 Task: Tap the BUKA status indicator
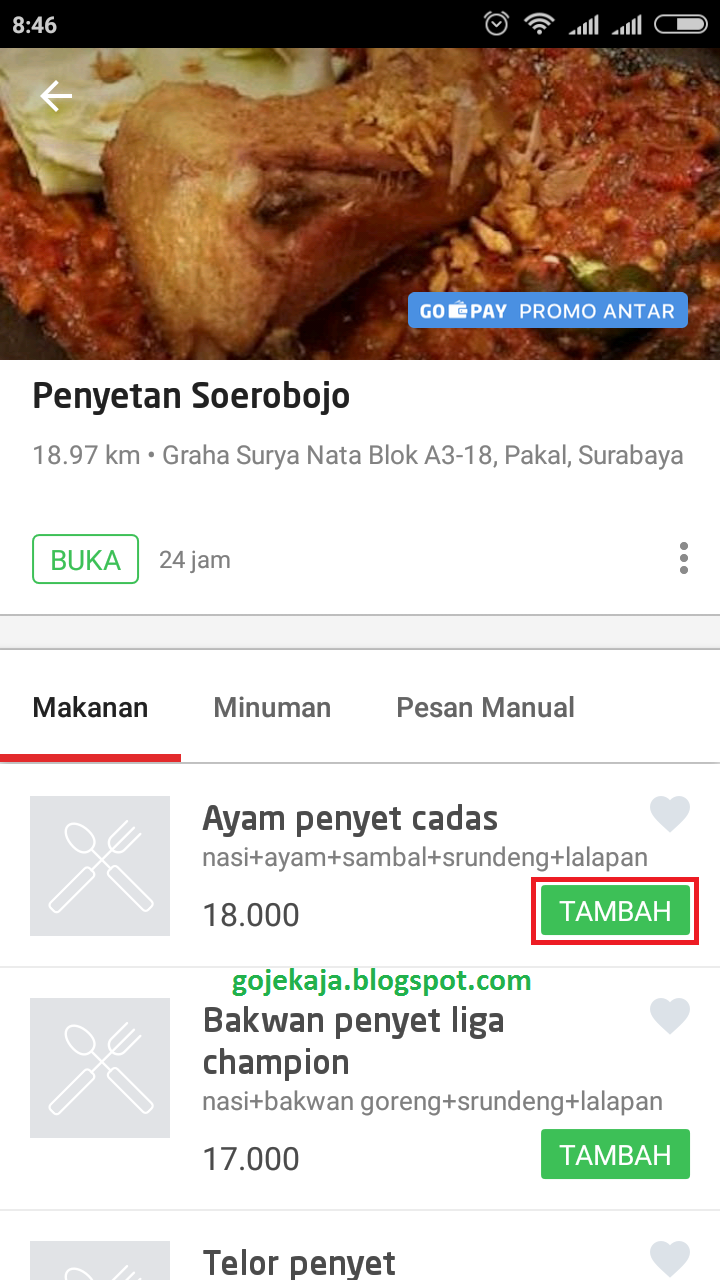point(85,558)
